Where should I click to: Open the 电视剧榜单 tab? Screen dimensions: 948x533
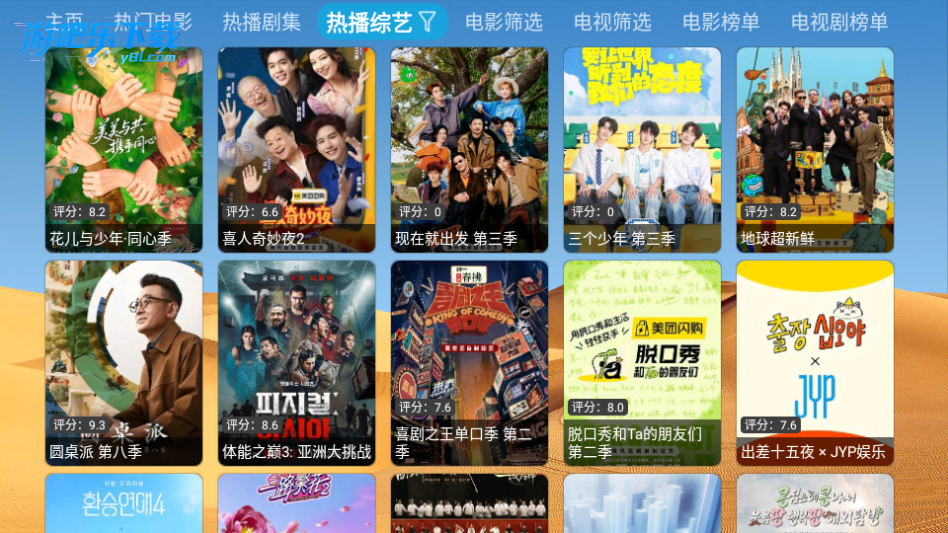839,22
